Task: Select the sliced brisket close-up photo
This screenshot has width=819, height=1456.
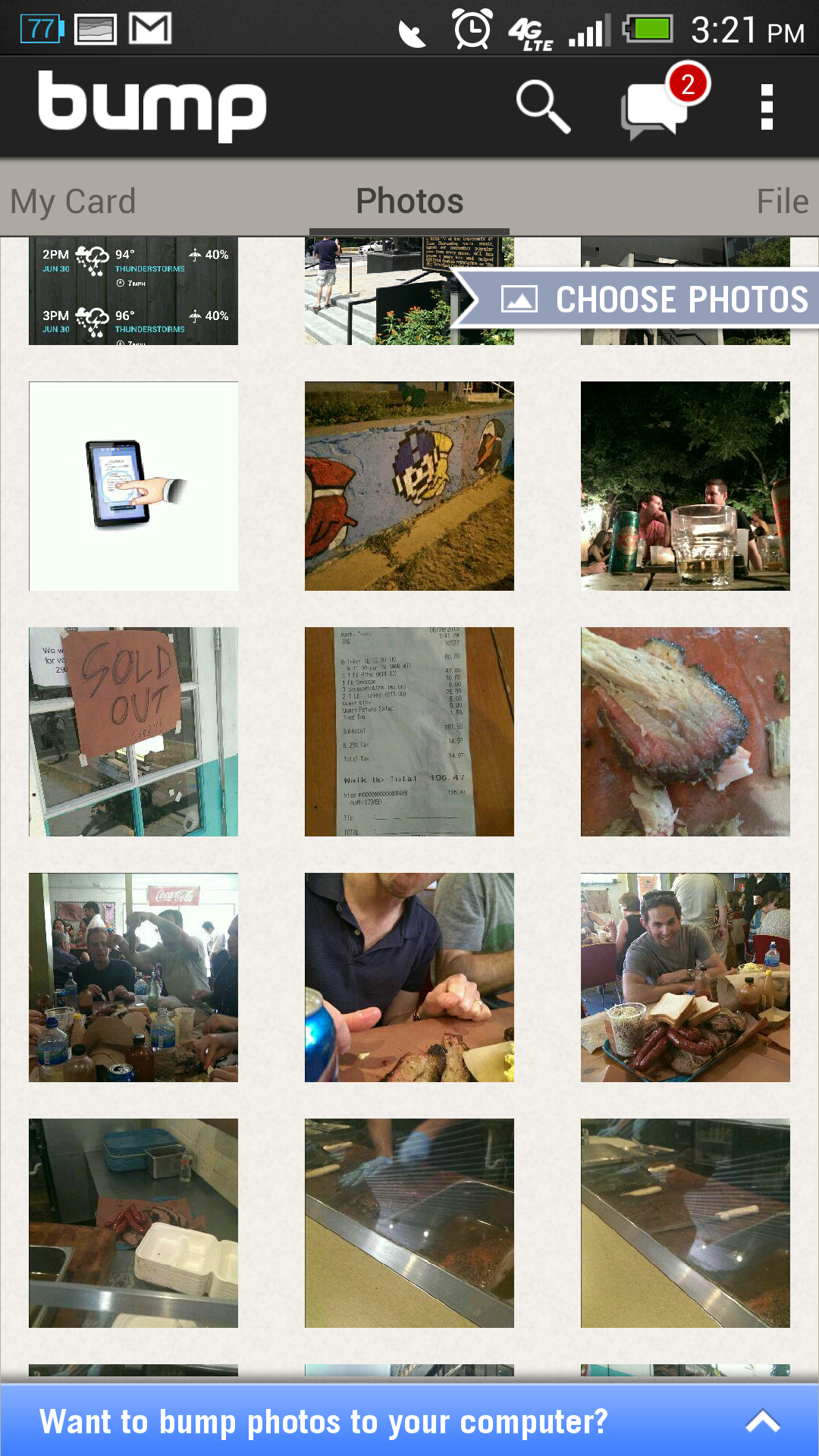Action: [x=686, y=732]
